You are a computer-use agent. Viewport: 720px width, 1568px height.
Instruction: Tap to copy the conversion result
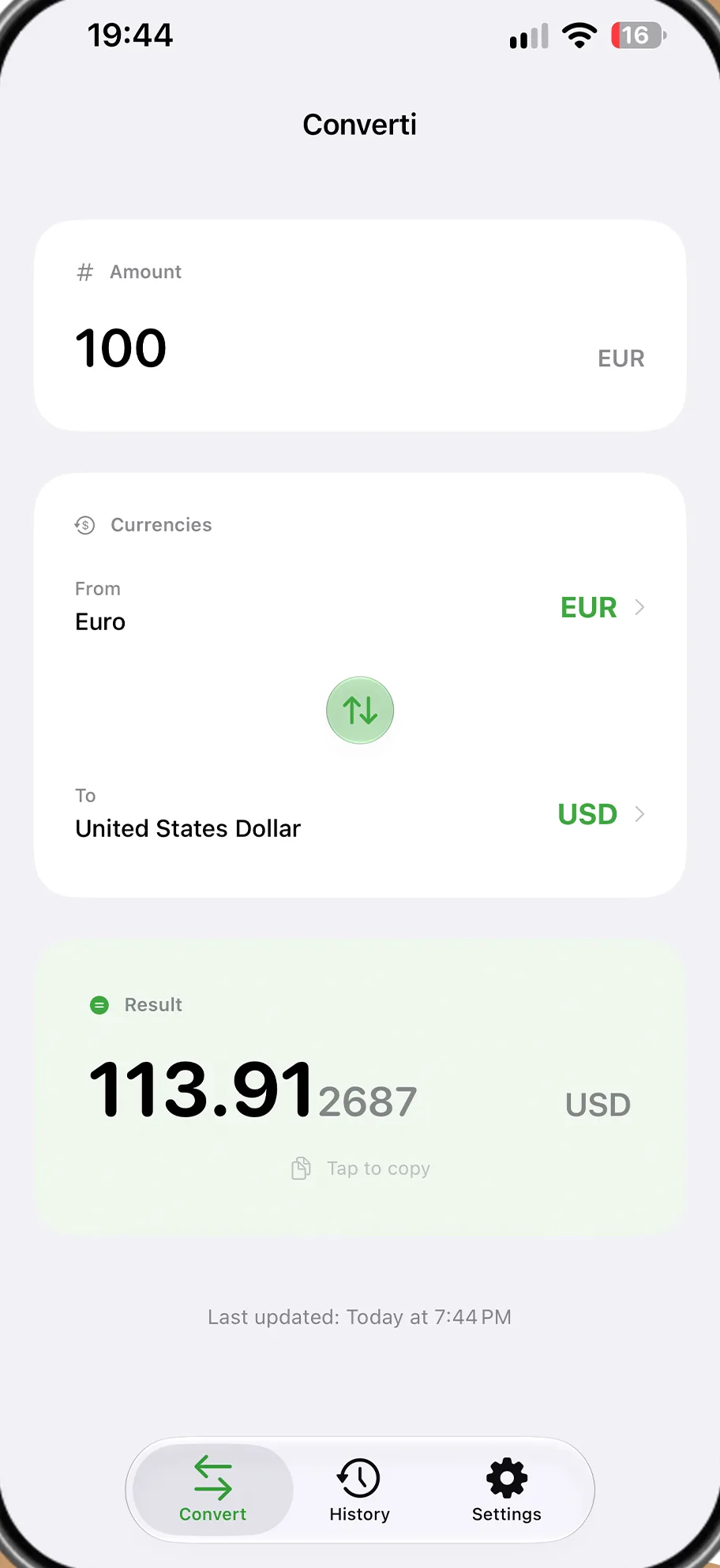pos(361,1168)
